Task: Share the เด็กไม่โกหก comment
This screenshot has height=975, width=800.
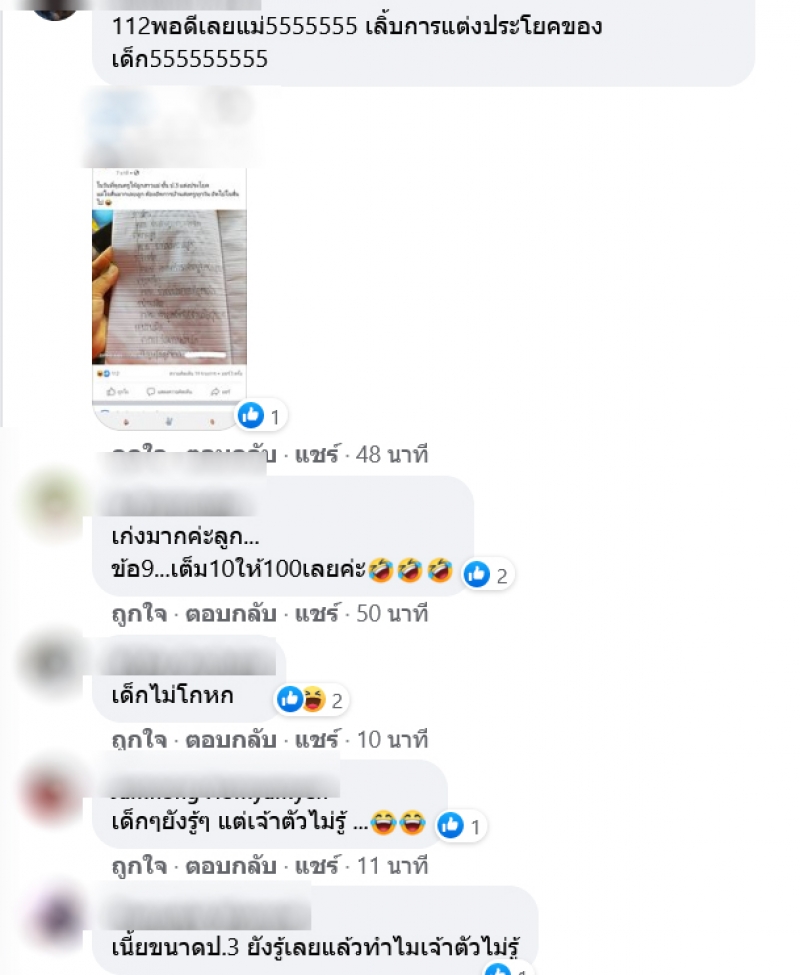Action: pos(316,740)
